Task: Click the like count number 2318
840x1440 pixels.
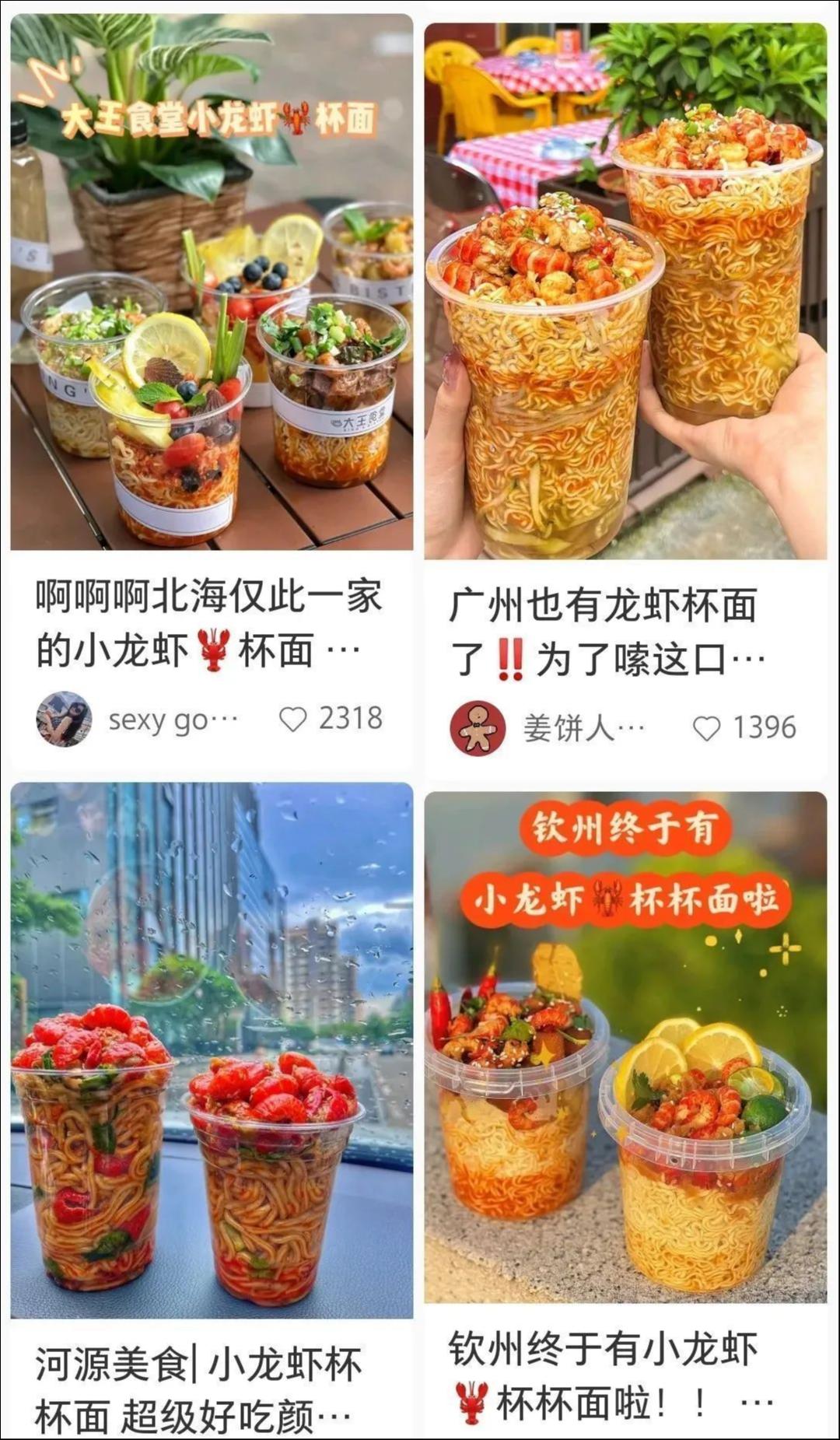Action: pos(350,721)
